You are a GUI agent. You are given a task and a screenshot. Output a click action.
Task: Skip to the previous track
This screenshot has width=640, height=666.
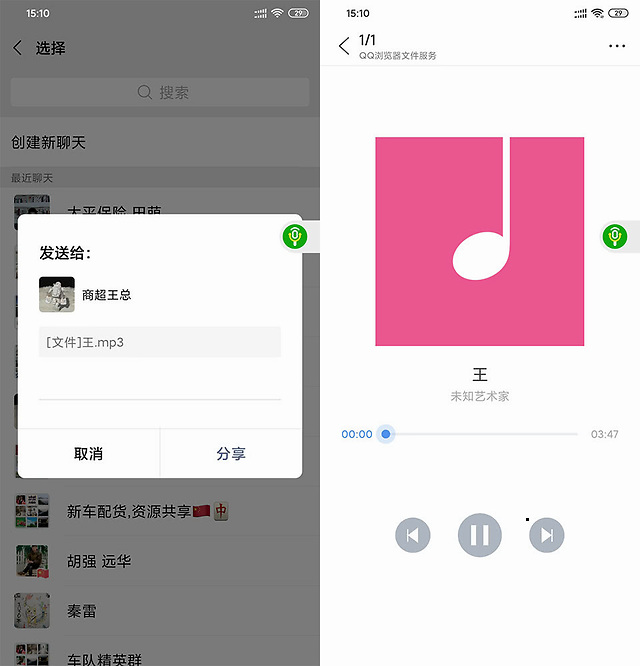point(412,534)
